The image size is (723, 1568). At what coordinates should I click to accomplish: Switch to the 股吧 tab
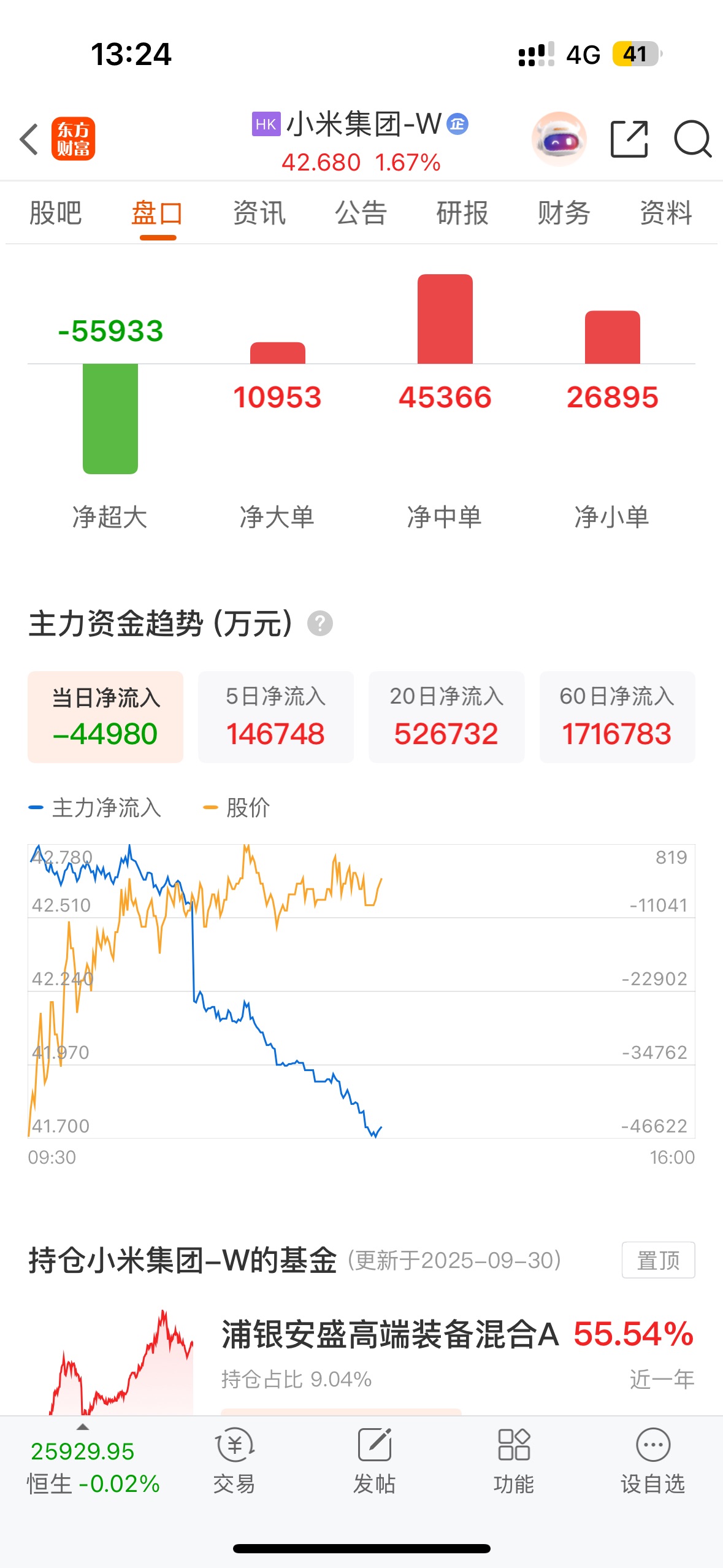coord(56,213)
